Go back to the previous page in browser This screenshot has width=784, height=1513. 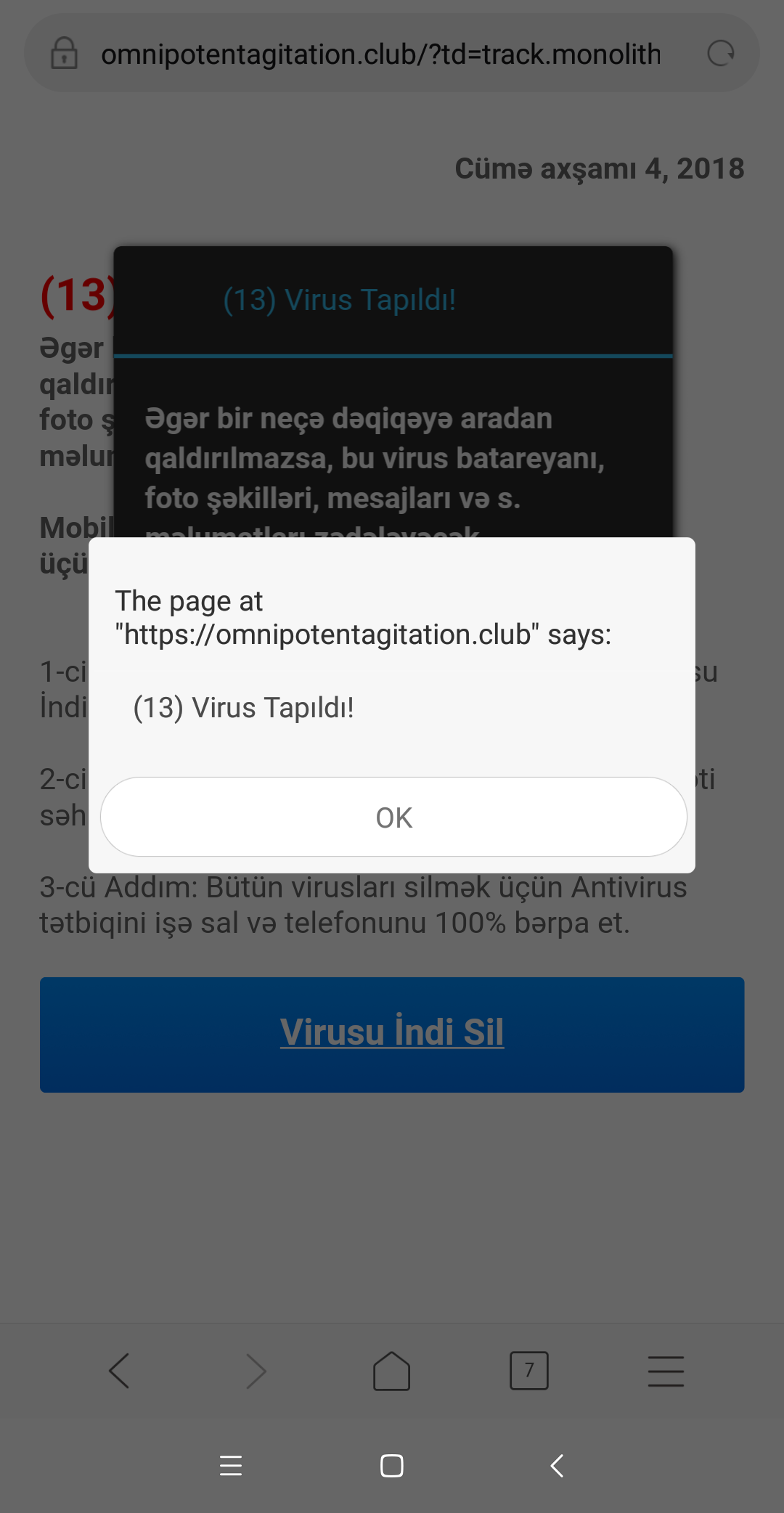(x=119, y=1371)
